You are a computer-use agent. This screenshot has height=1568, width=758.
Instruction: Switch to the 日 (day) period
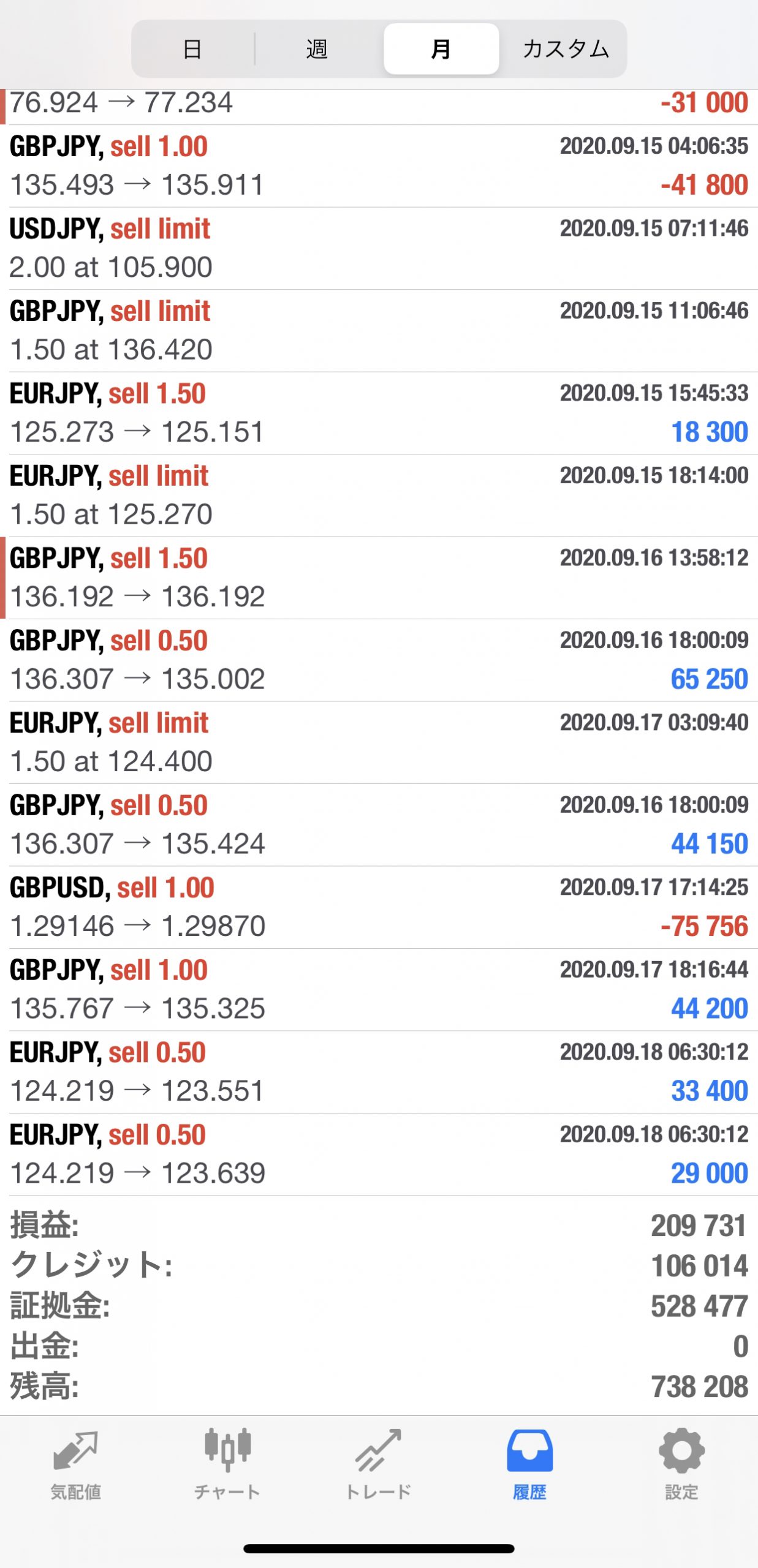tap(192, 49)
